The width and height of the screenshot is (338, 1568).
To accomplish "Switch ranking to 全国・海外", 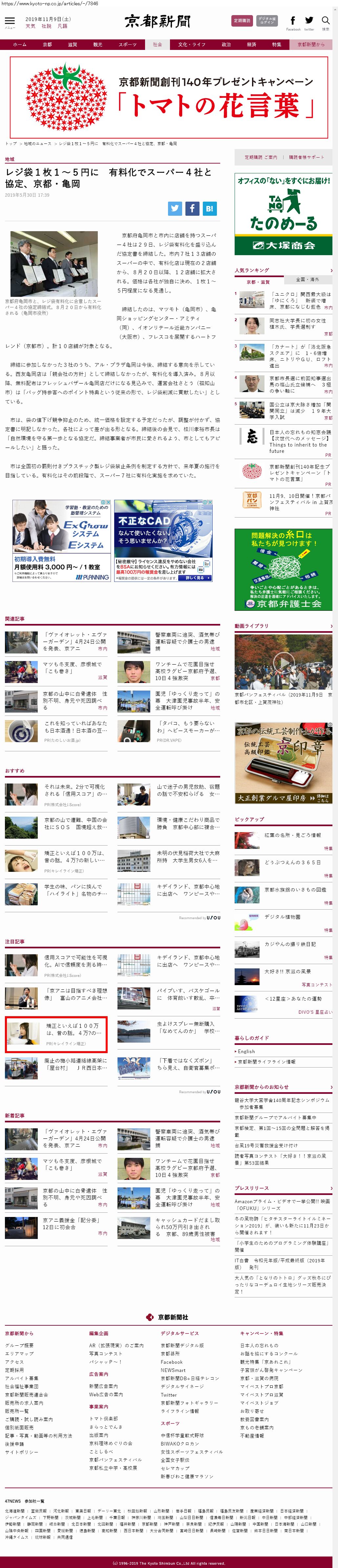I will 307,279.
